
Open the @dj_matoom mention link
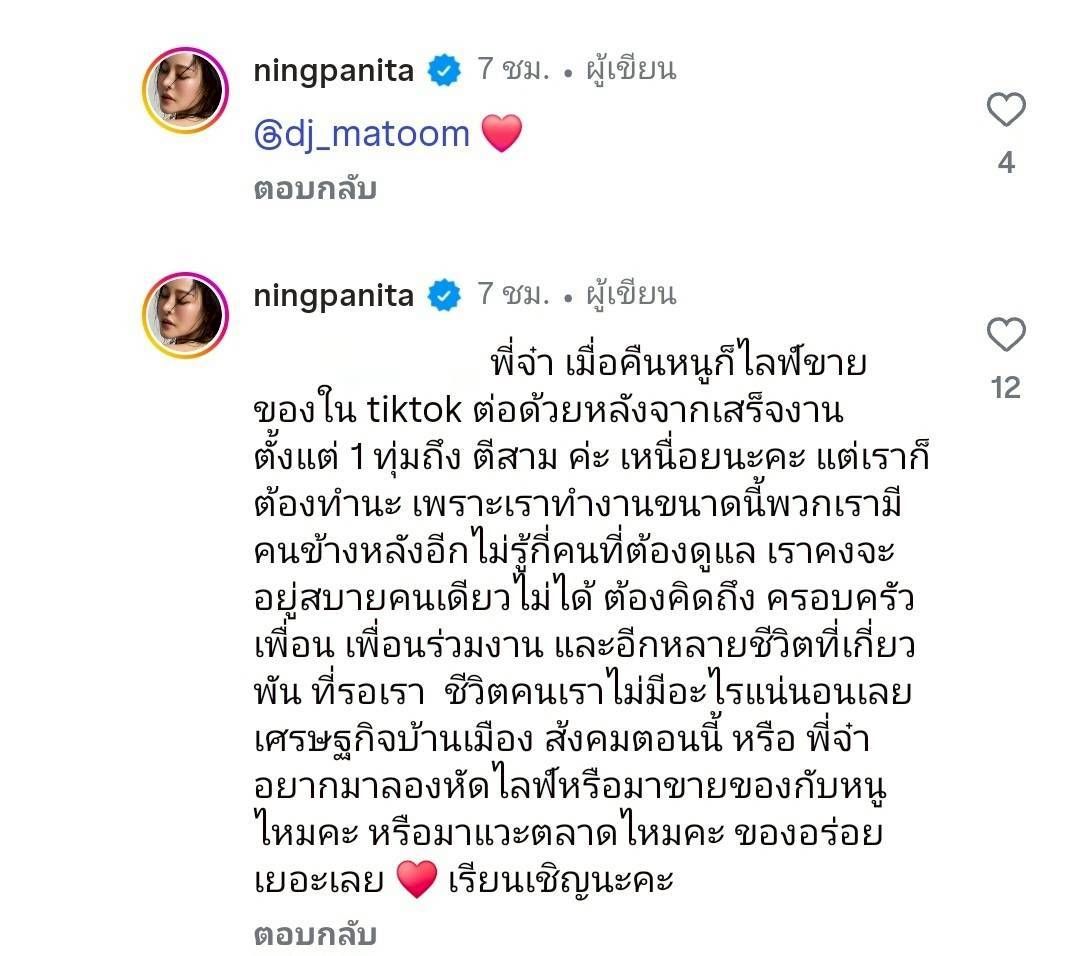coord(362,133)
